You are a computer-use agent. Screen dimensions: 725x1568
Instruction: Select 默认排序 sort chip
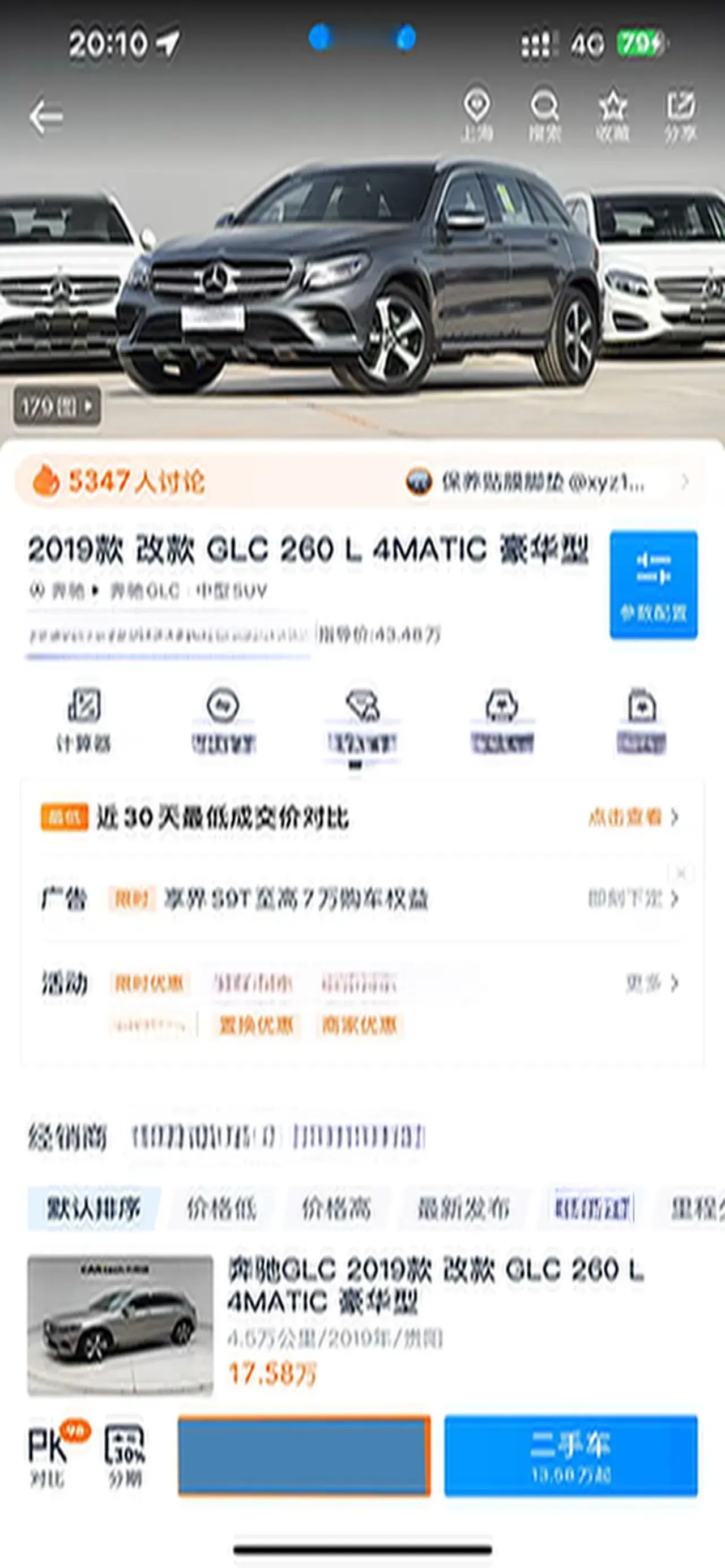coord(94,1208)
